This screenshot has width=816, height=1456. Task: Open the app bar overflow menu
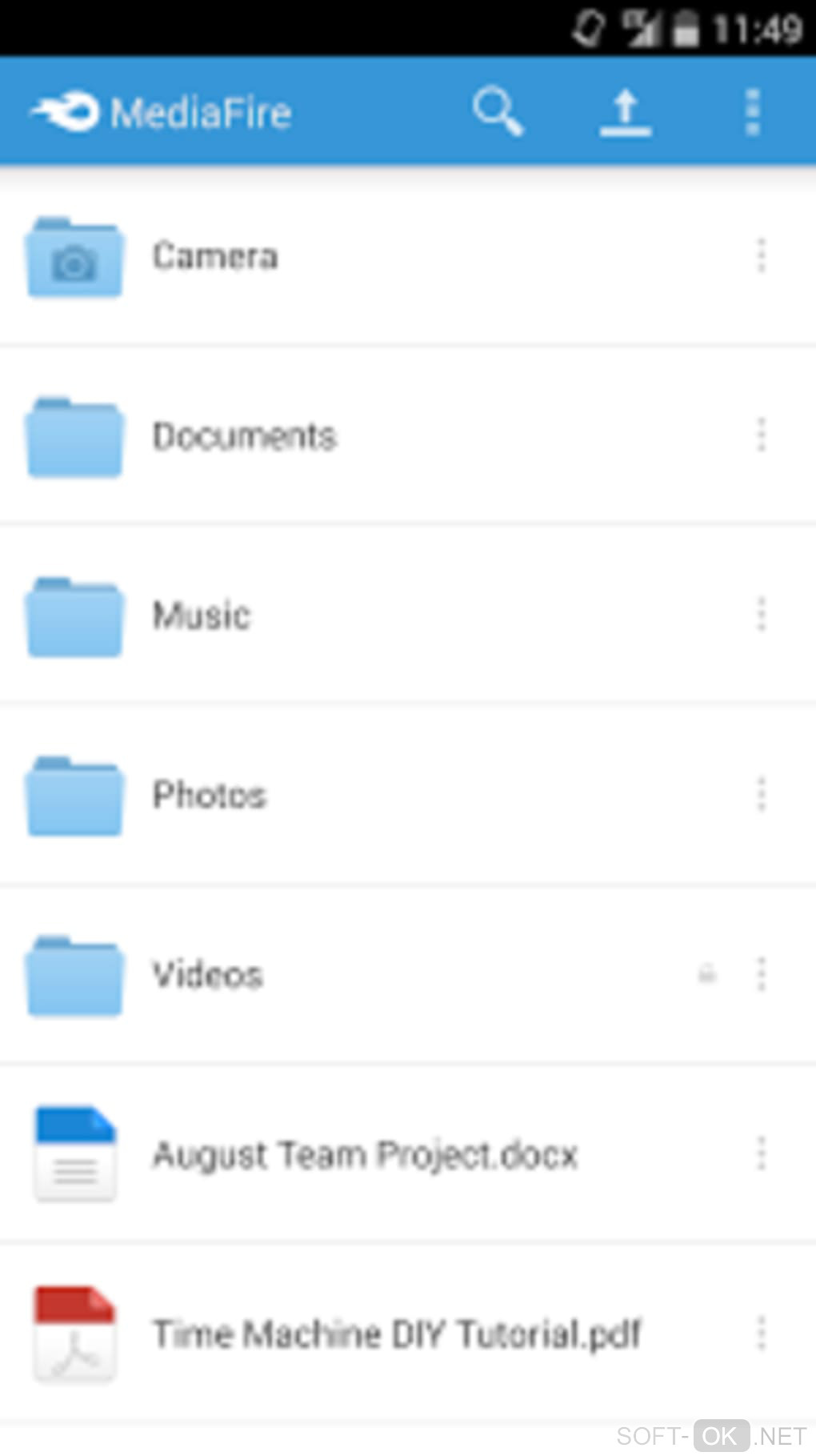pyautogui.click(x=752, y=111)
